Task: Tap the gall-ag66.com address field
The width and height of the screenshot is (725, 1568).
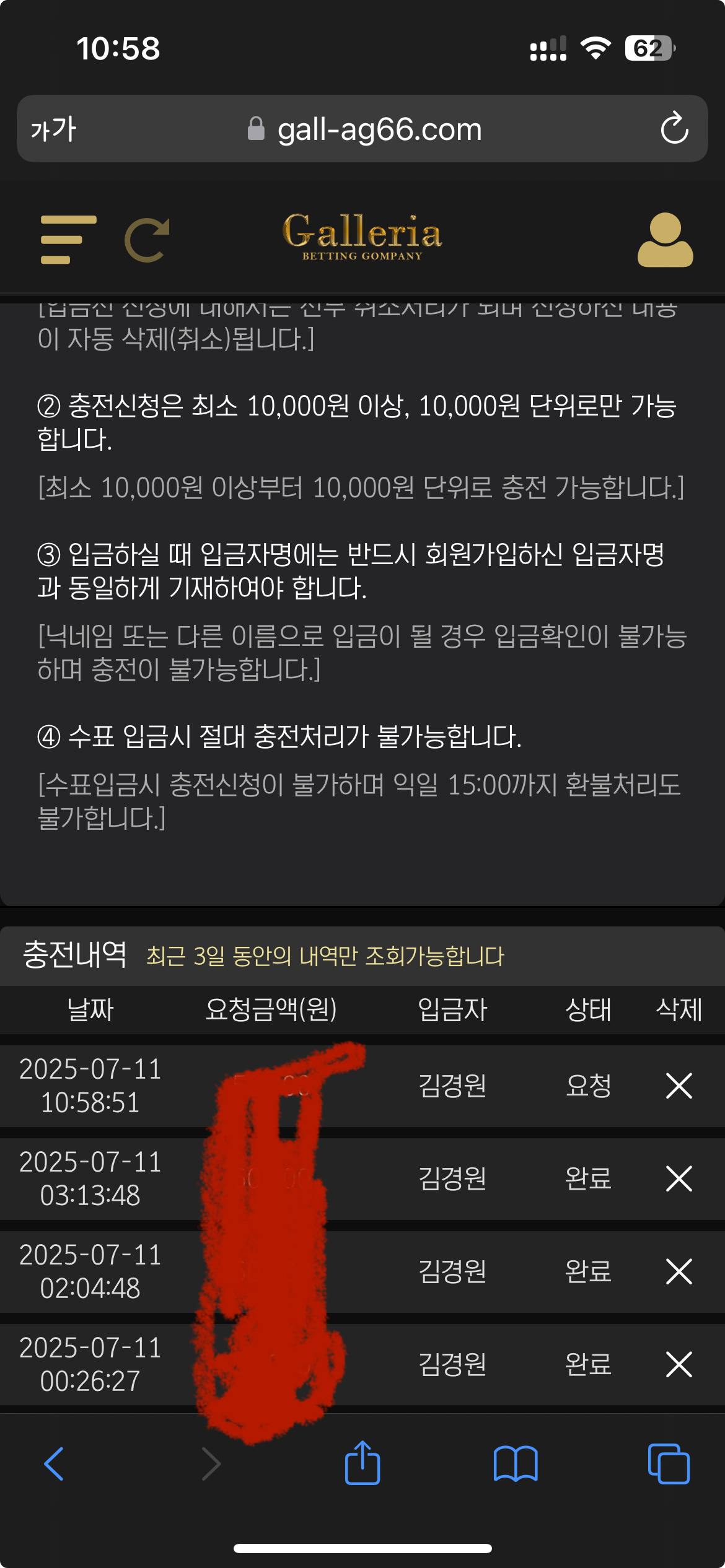Action: pos(378,129)
